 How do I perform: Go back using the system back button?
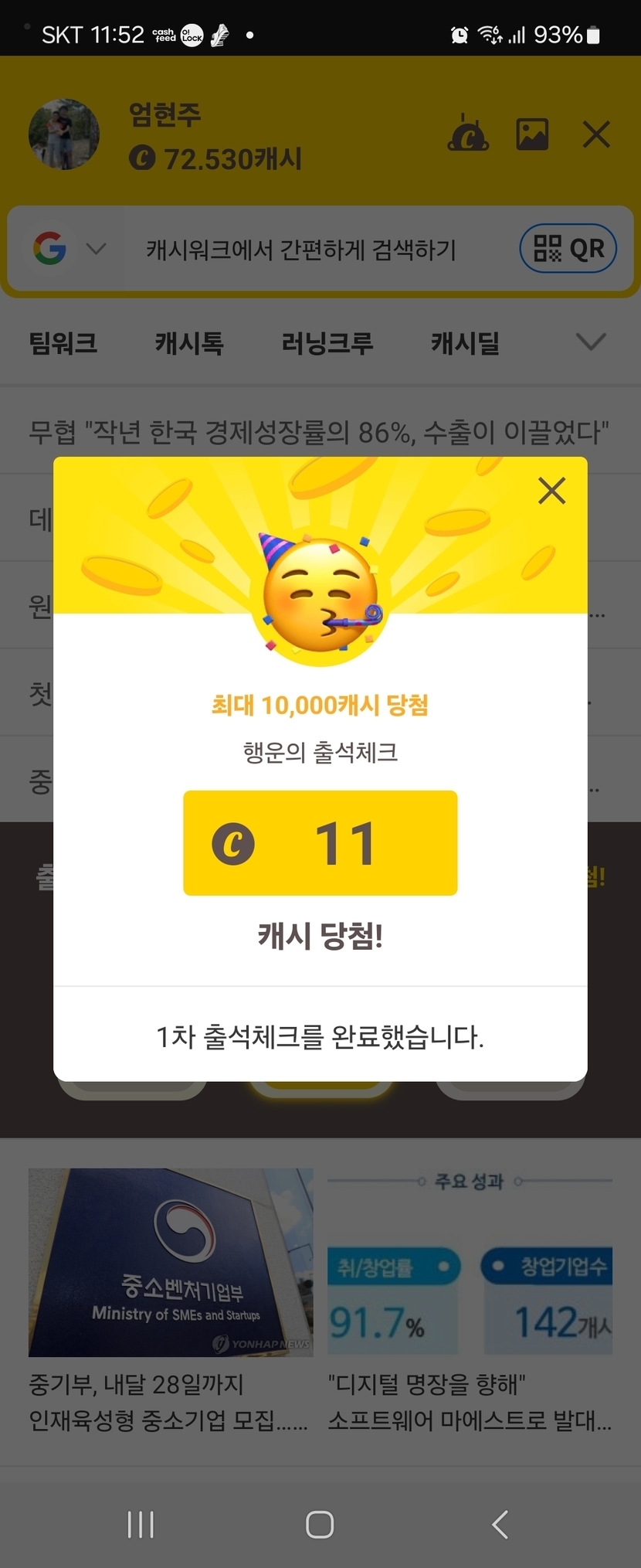coord(500,1525)
